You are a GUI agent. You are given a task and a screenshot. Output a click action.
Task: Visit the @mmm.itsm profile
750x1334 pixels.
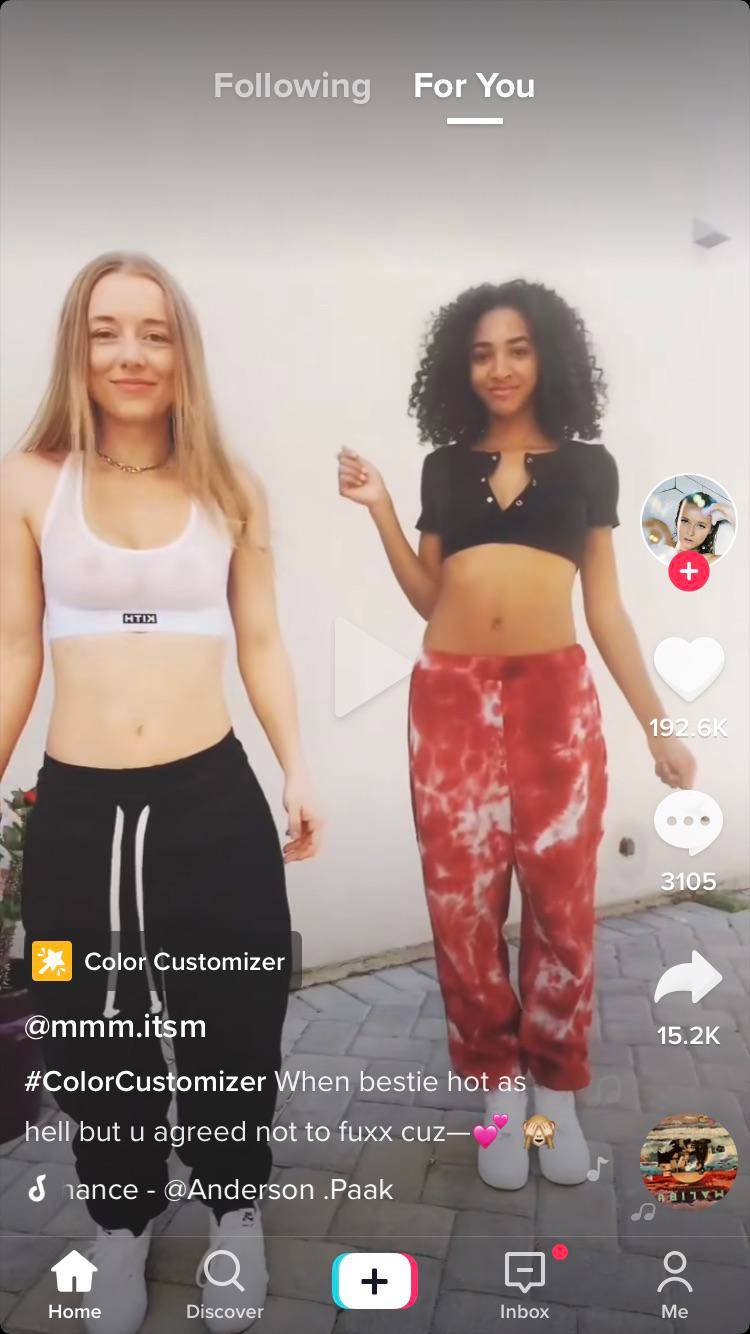pos(115,1026)
